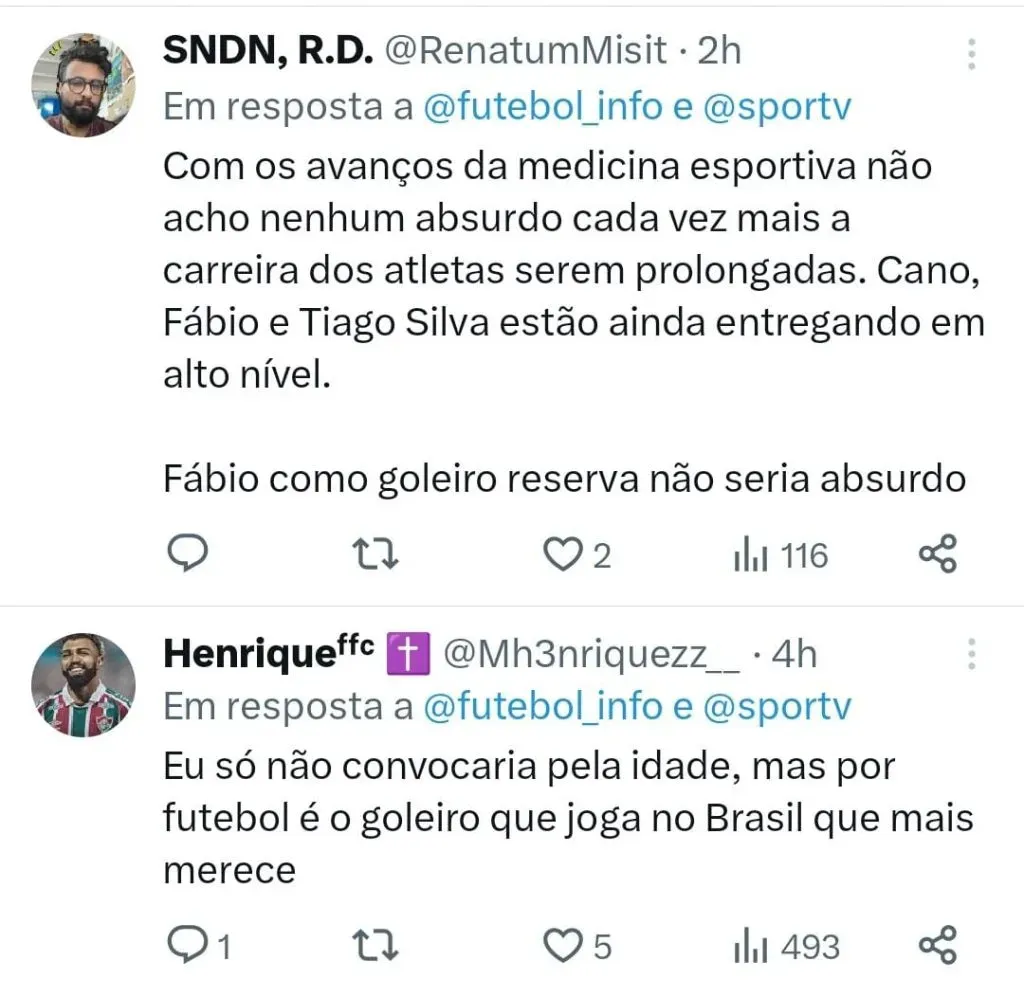This screenshot has height=997, width=1024.
Task: Share RenatumMisit's tweet
Action: 937,555
